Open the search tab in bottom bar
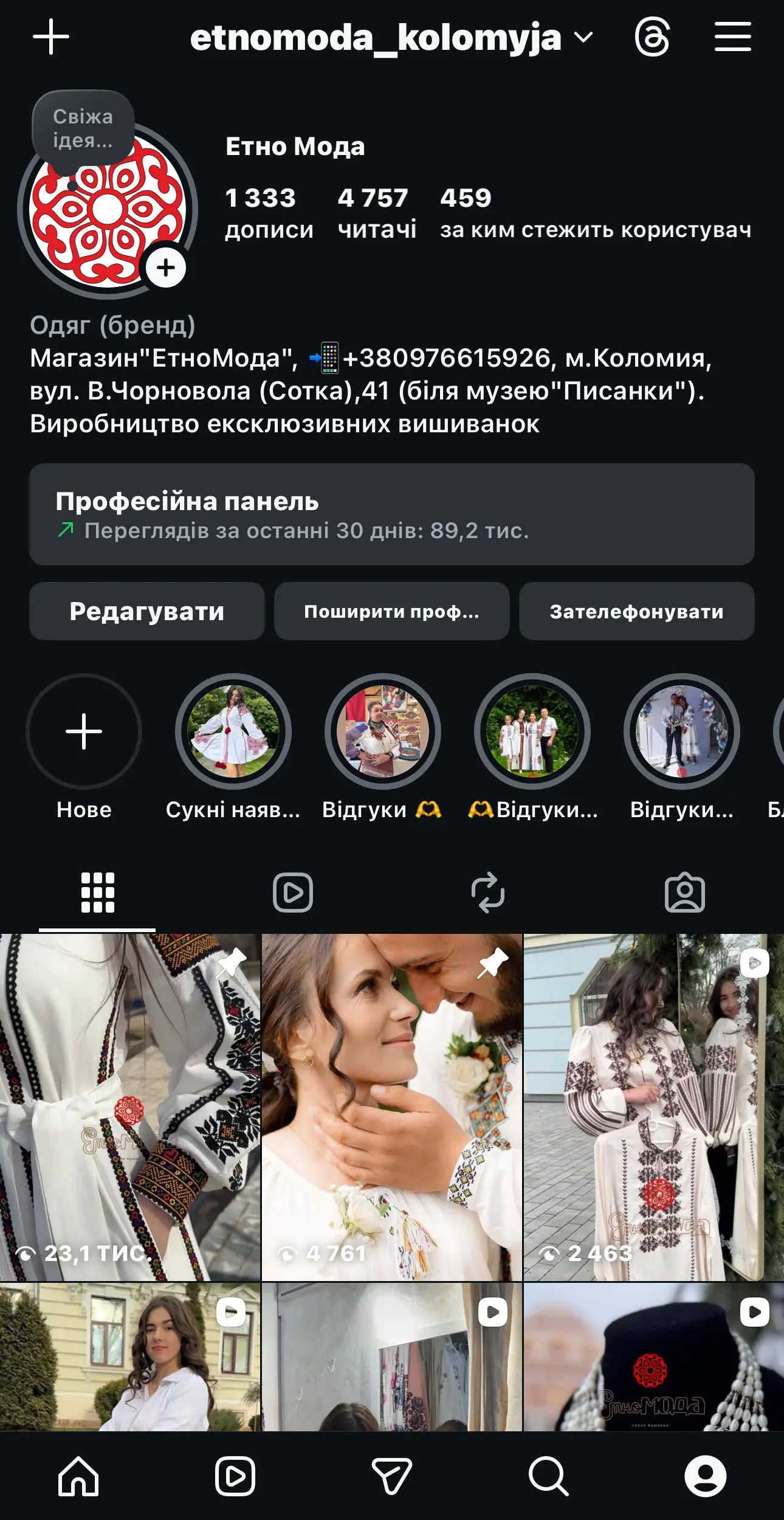The image size is (784, 1520). click(548, 1476)
